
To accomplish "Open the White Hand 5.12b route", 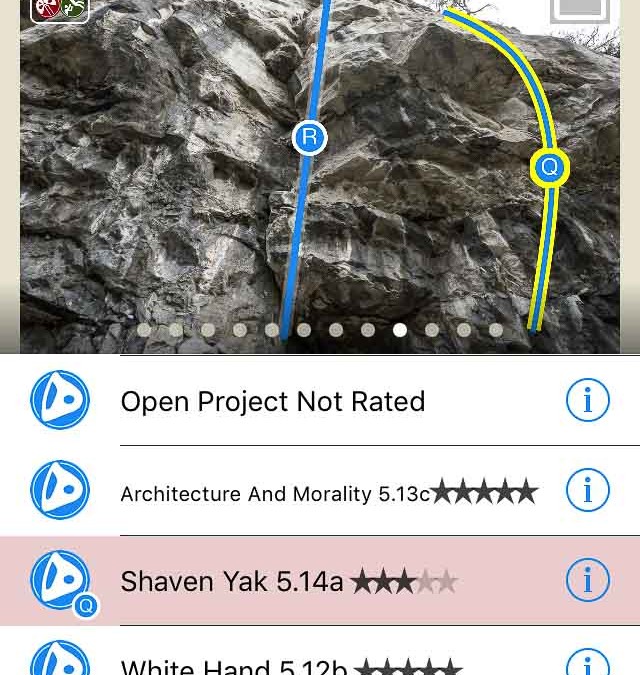I will 235,664.
